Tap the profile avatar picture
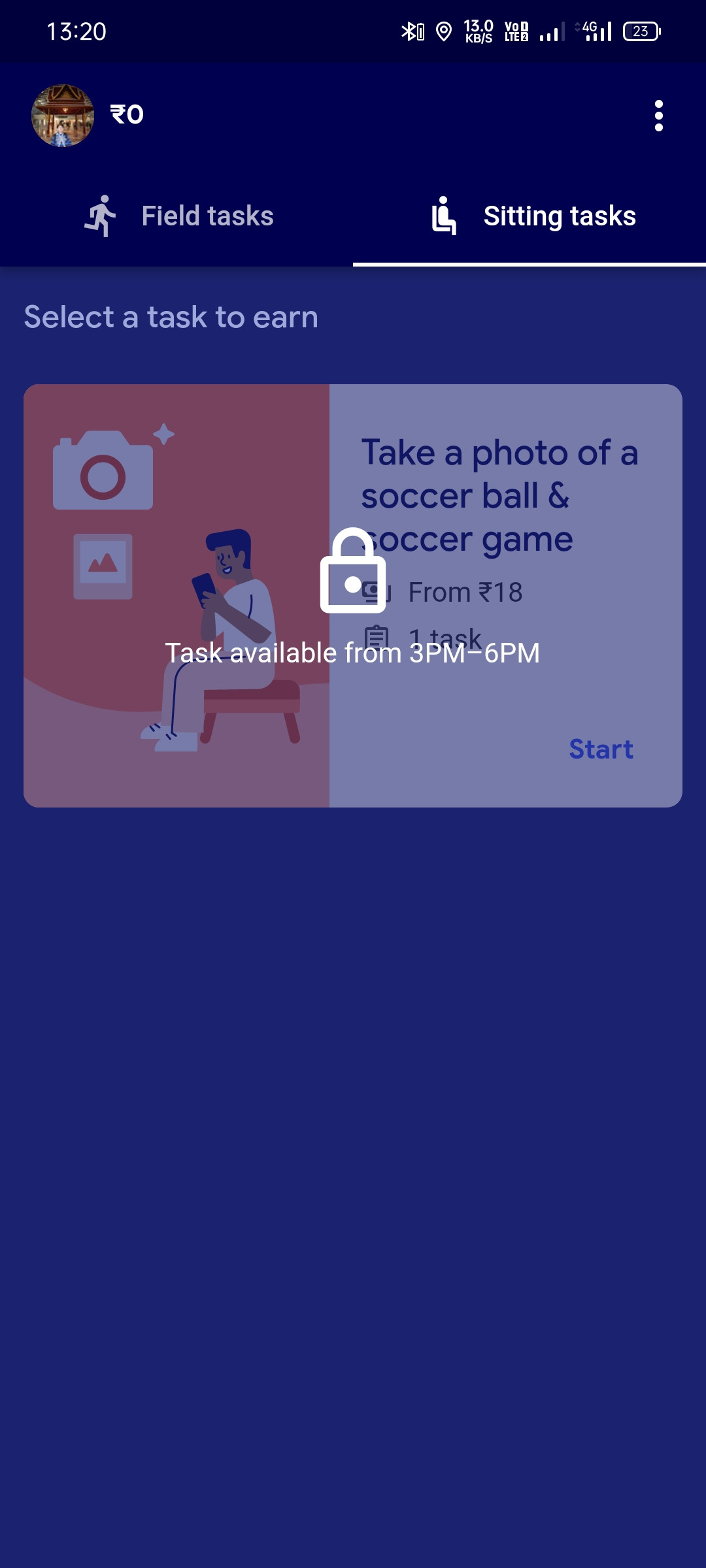Image resolution: width=706 pixels, height=1568 pixels. (x=63, y=116)
